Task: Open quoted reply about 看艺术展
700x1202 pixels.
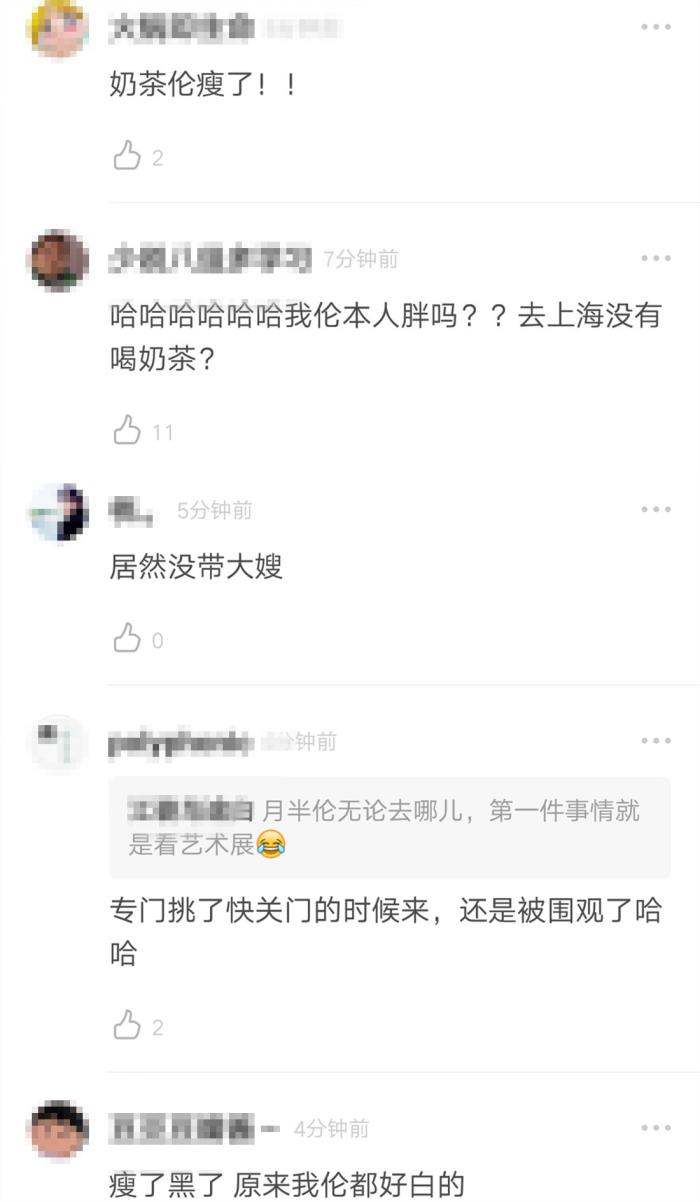Action: tap(389, 827)
